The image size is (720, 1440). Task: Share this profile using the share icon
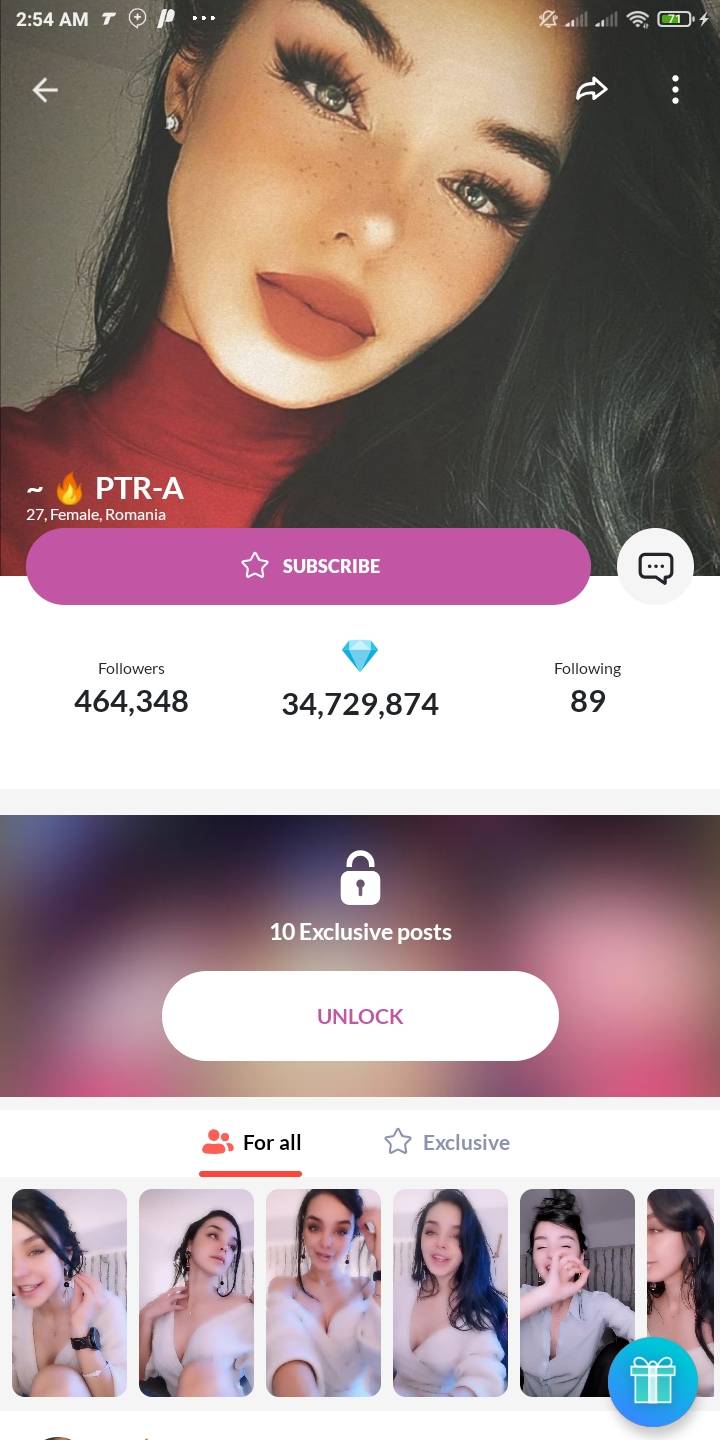592,89
